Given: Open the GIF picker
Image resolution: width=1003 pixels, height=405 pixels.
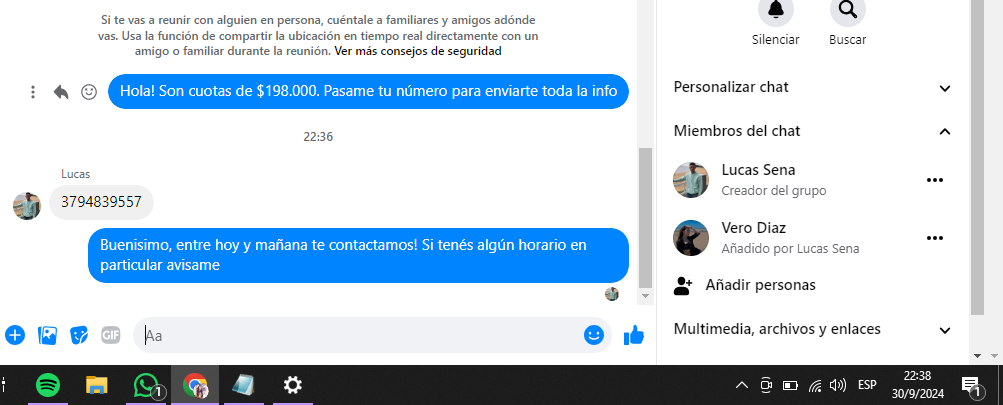Looking at the screenshot, I should click(111, 335).
